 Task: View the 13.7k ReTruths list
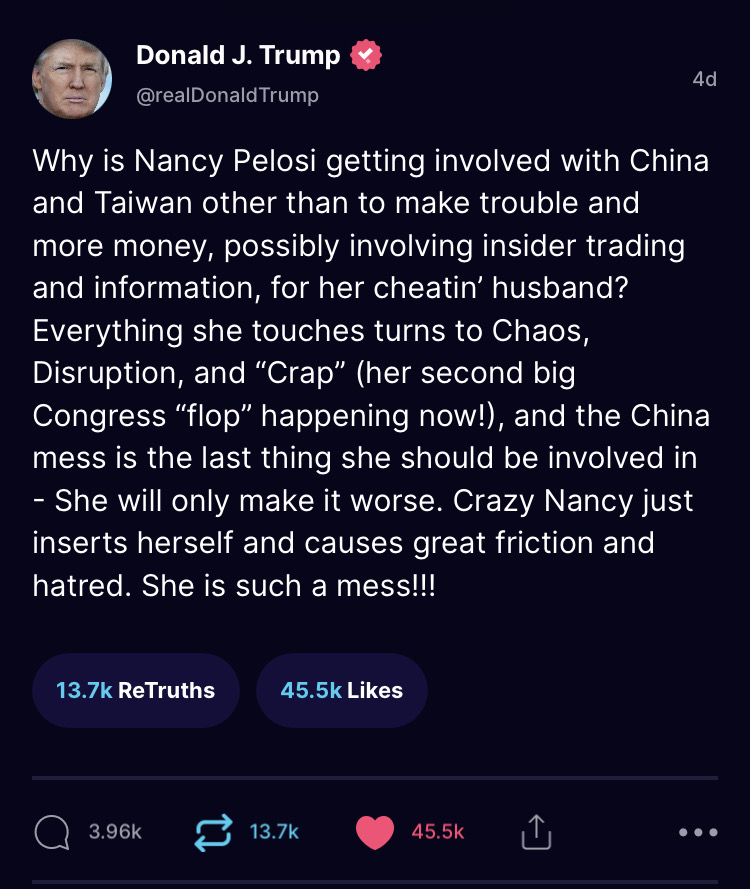tap(136, 690)
